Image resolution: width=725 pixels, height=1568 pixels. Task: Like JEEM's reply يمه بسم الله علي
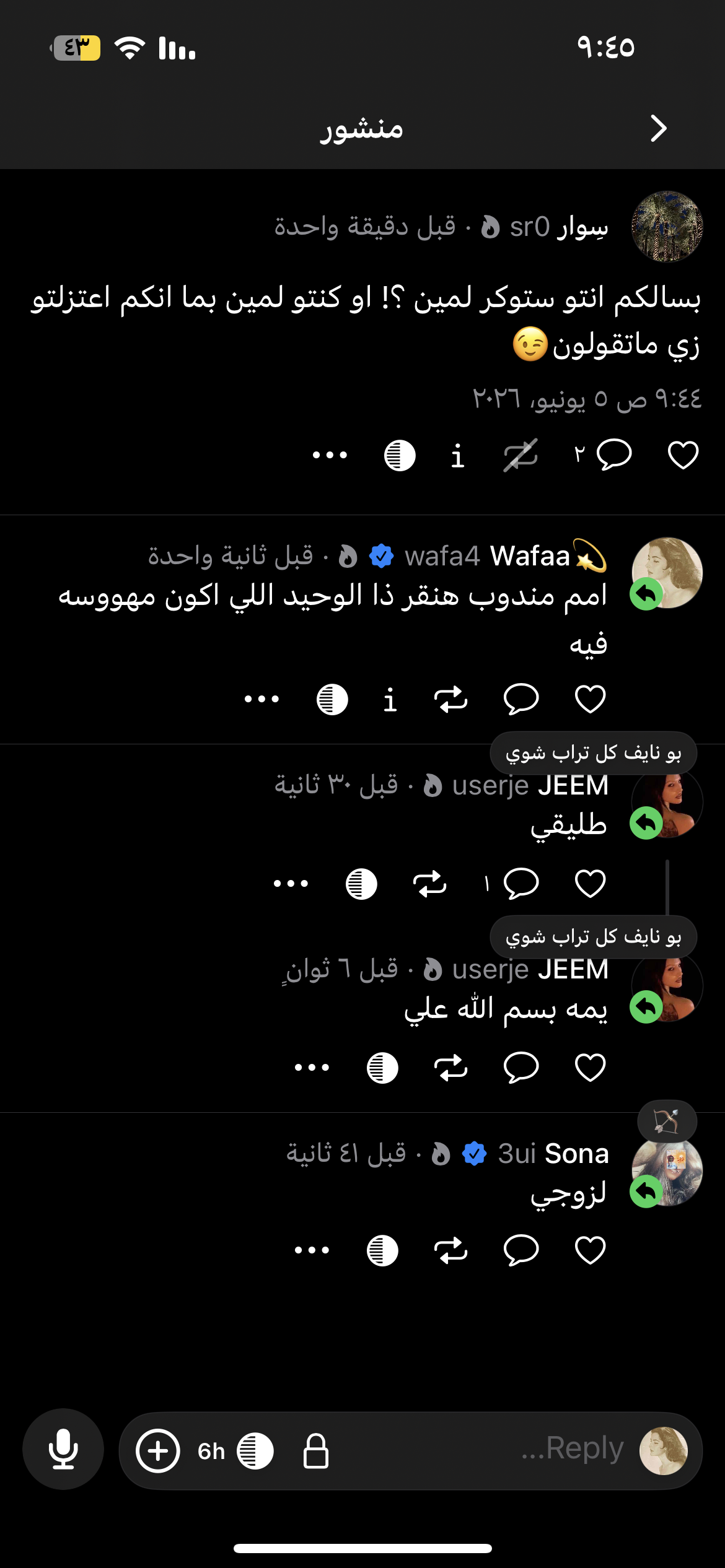tap(590, 1068)
